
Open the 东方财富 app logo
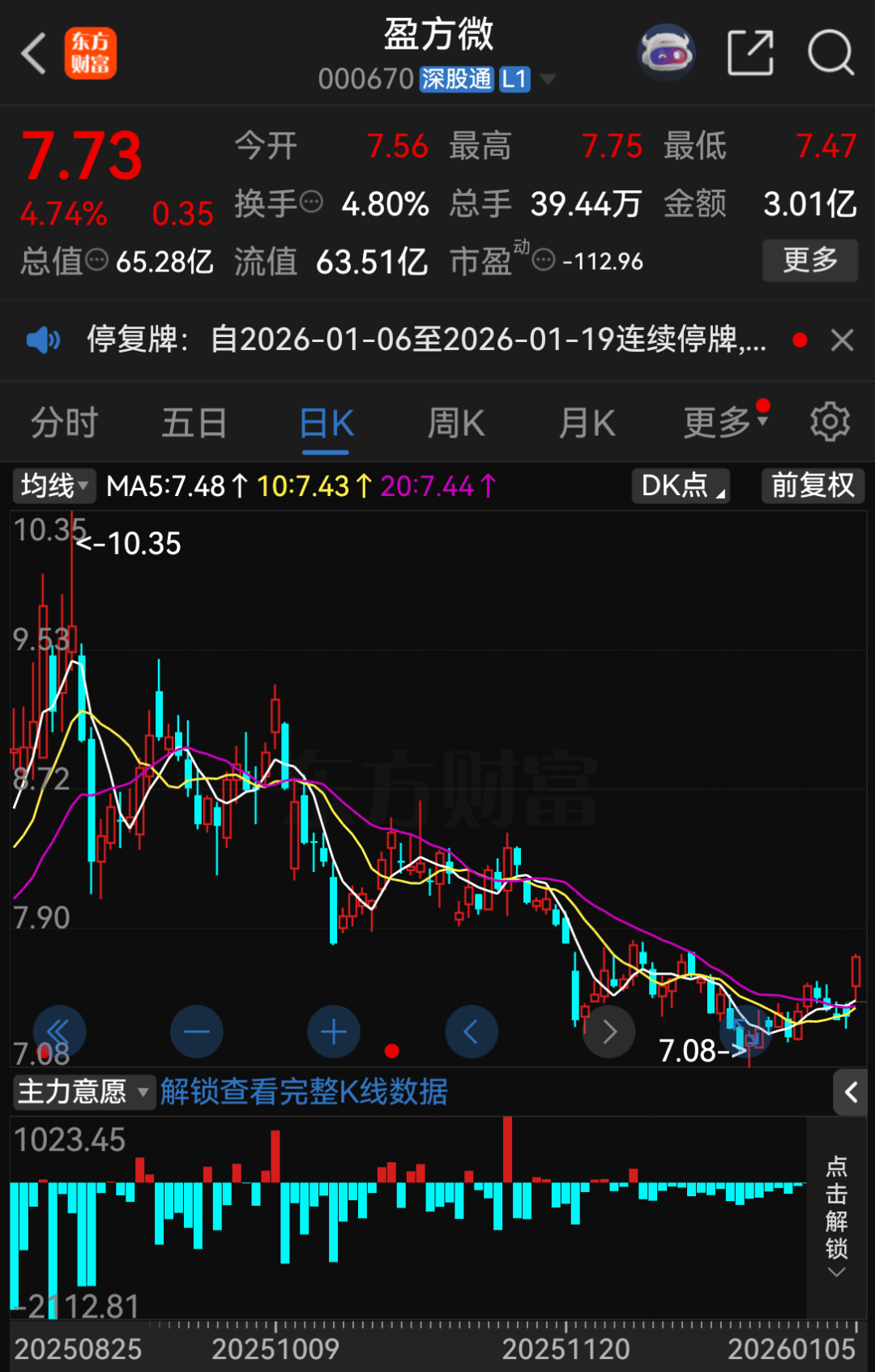[91, 51]
